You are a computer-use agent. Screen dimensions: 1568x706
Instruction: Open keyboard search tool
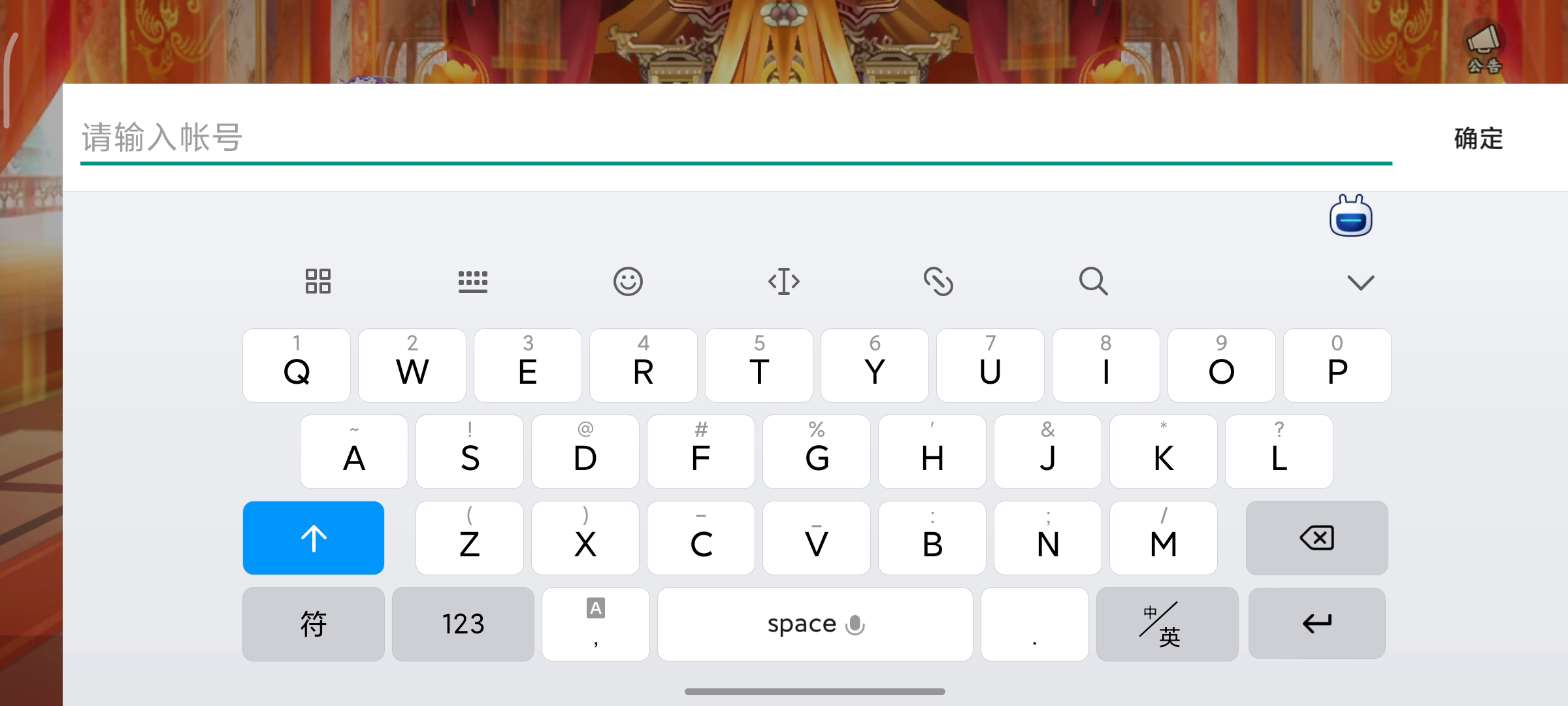click(x=1093, y=282)
